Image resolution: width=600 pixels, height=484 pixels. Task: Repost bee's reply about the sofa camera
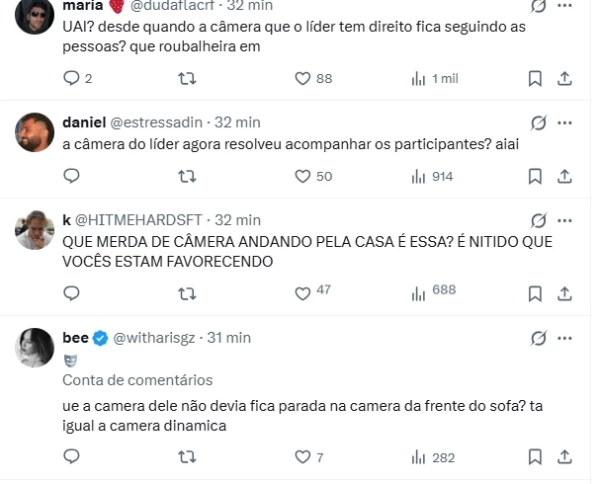coord(187,457)
